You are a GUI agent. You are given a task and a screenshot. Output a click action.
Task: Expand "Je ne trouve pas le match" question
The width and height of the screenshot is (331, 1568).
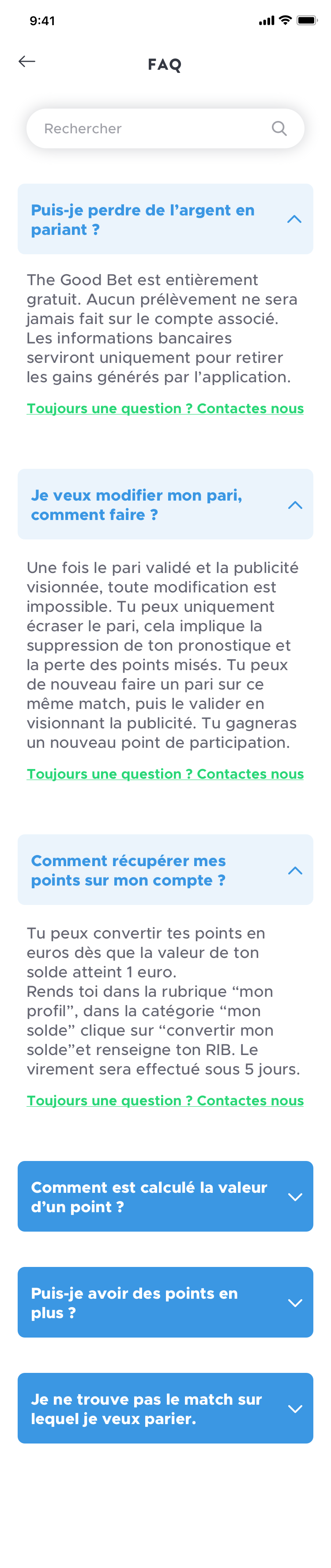294,1409
